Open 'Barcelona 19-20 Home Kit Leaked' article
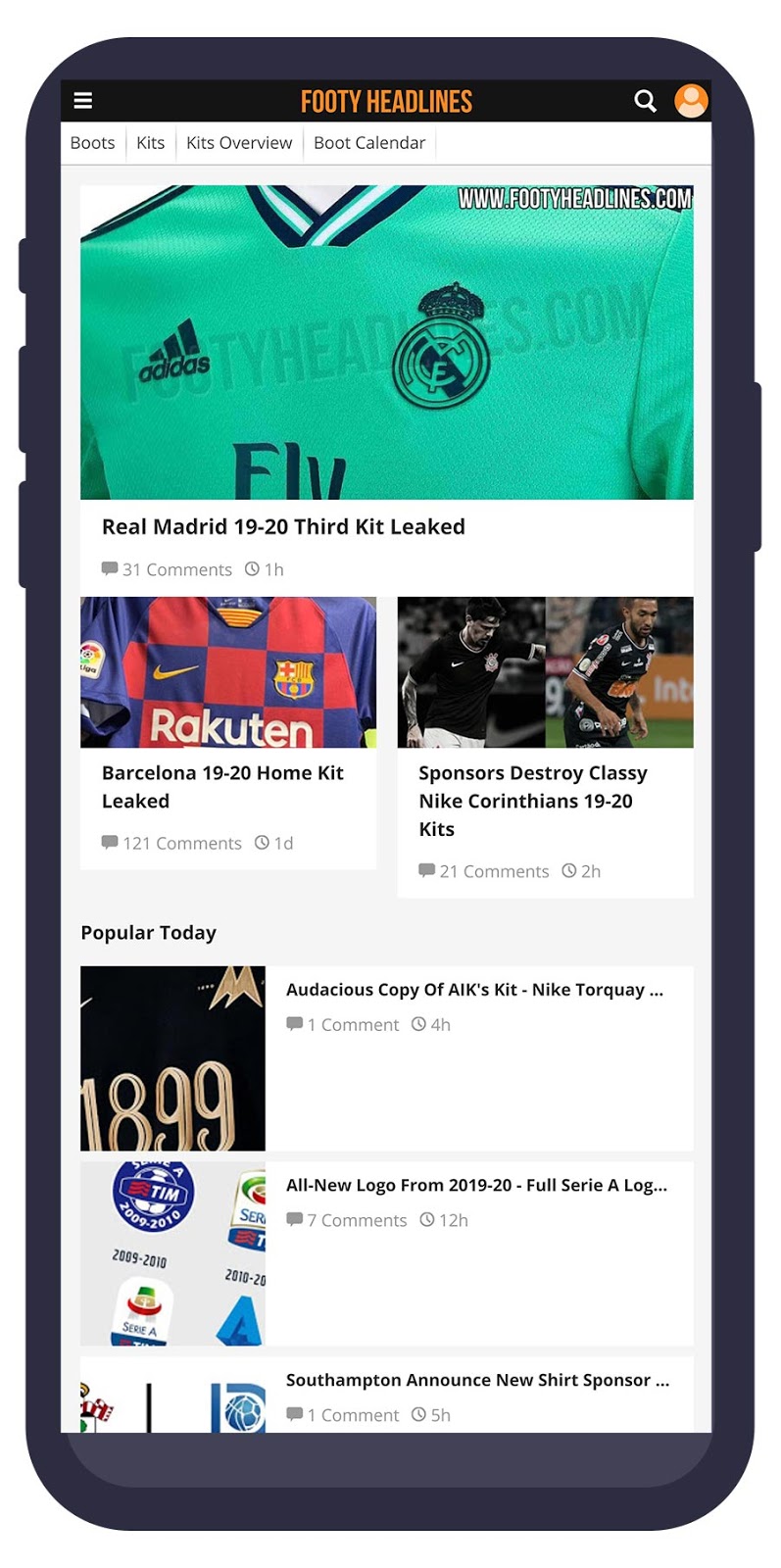Image resolution: width=781 pixels, height=1568 pixels. point(223,786)
